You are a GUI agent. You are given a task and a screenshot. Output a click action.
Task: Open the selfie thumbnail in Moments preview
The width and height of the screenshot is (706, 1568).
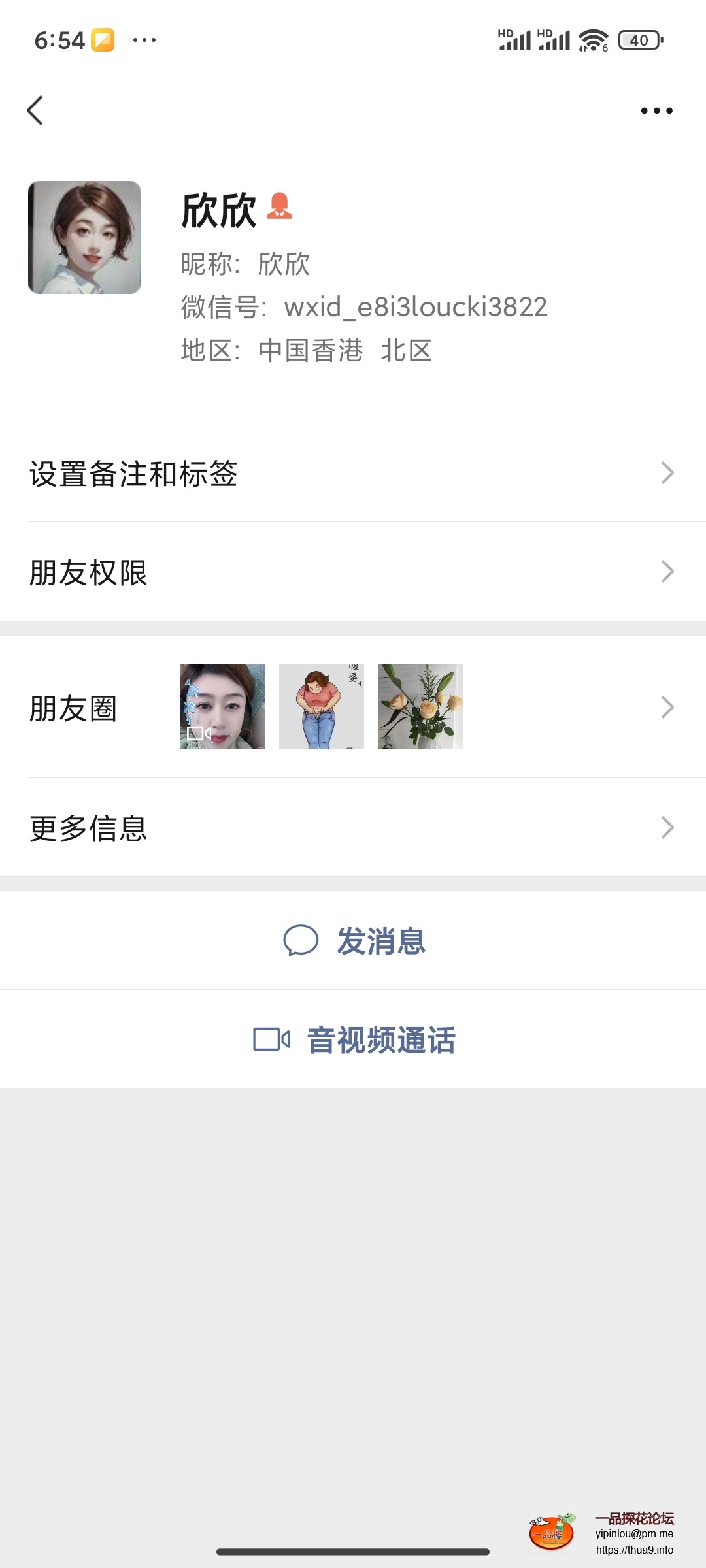coord(221,707)
